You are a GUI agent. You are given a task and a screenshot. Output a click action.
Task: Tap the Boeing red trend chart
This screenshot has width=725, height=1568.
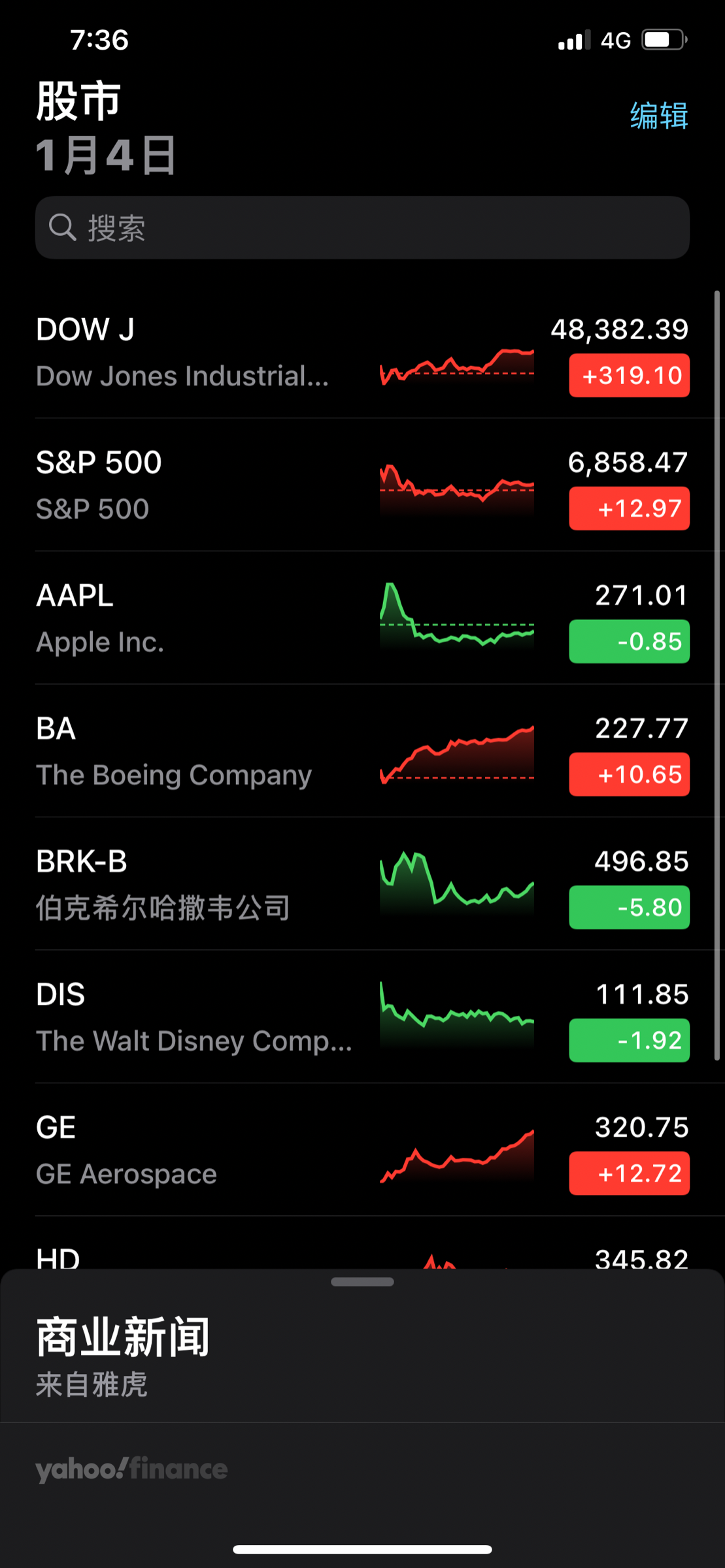tap(456, 751)
